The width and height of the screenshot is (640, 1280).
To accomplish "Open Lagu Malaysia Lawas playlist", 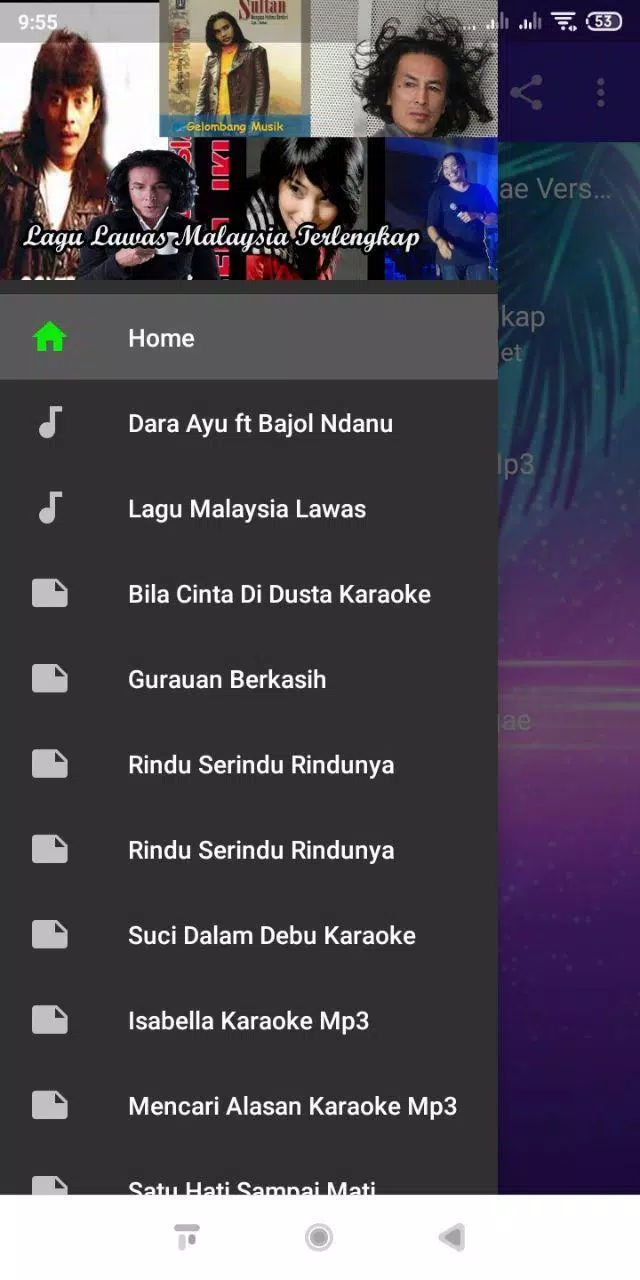I will [247, 509].
